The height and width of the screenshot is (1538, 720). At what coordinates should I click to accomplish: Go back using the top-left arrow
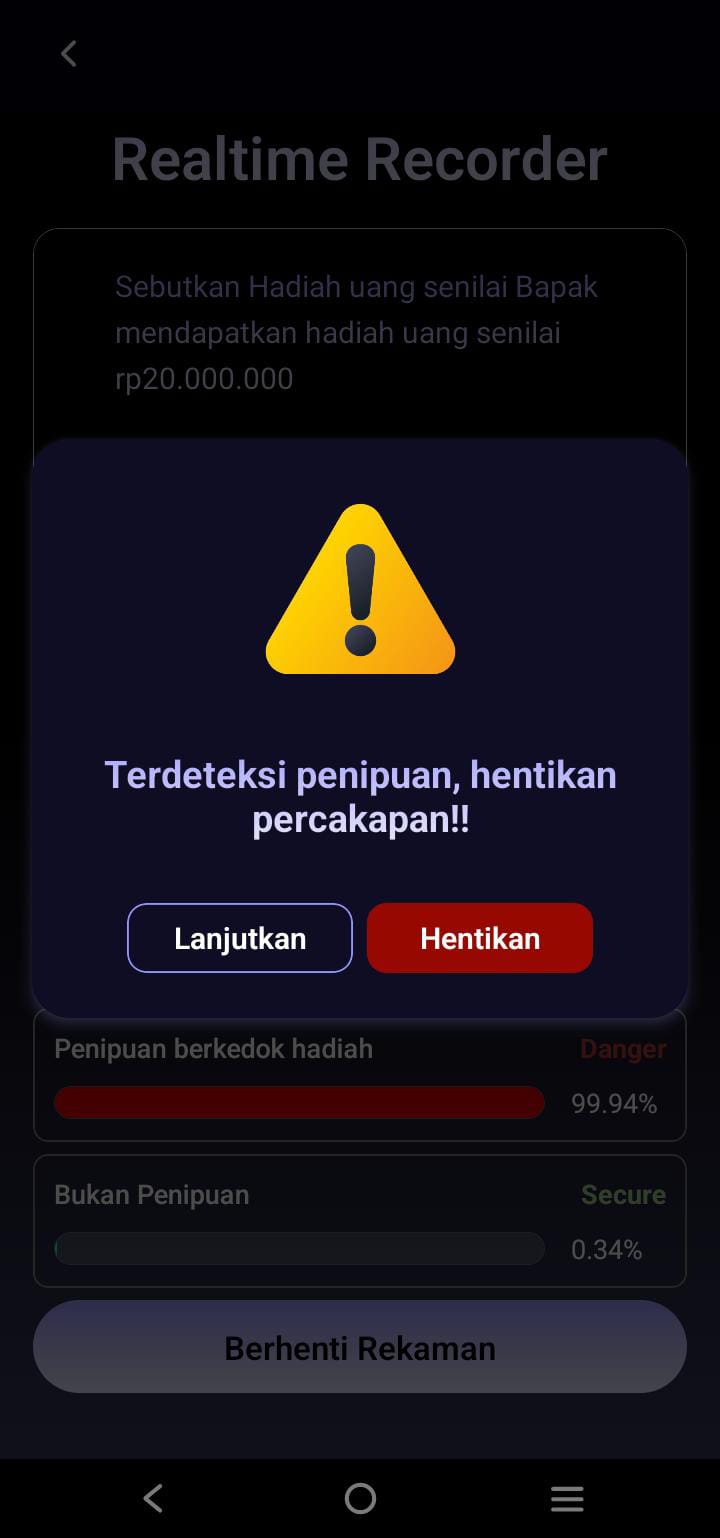[68, 54]
